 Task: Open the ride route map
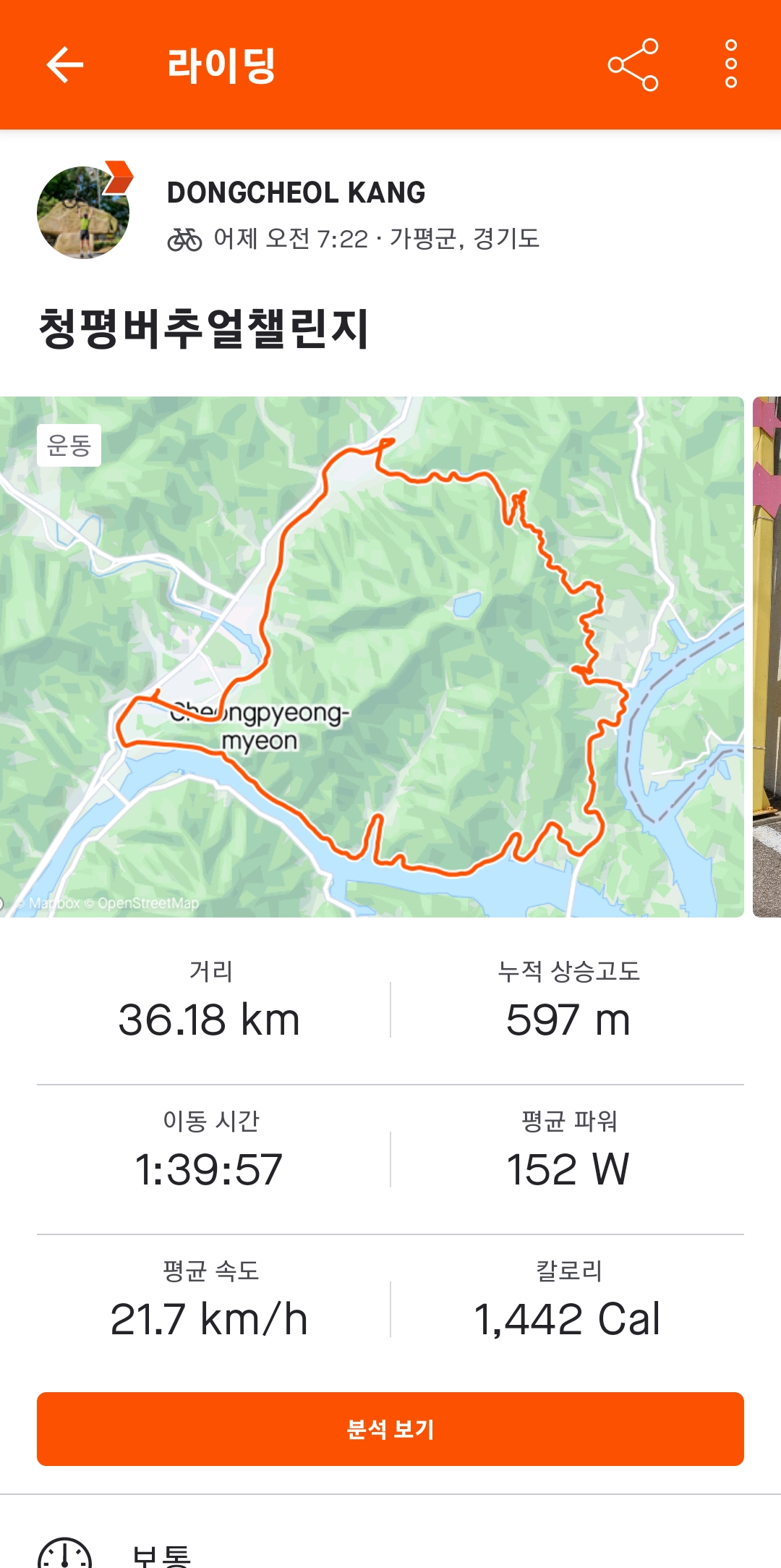point(372,656)
